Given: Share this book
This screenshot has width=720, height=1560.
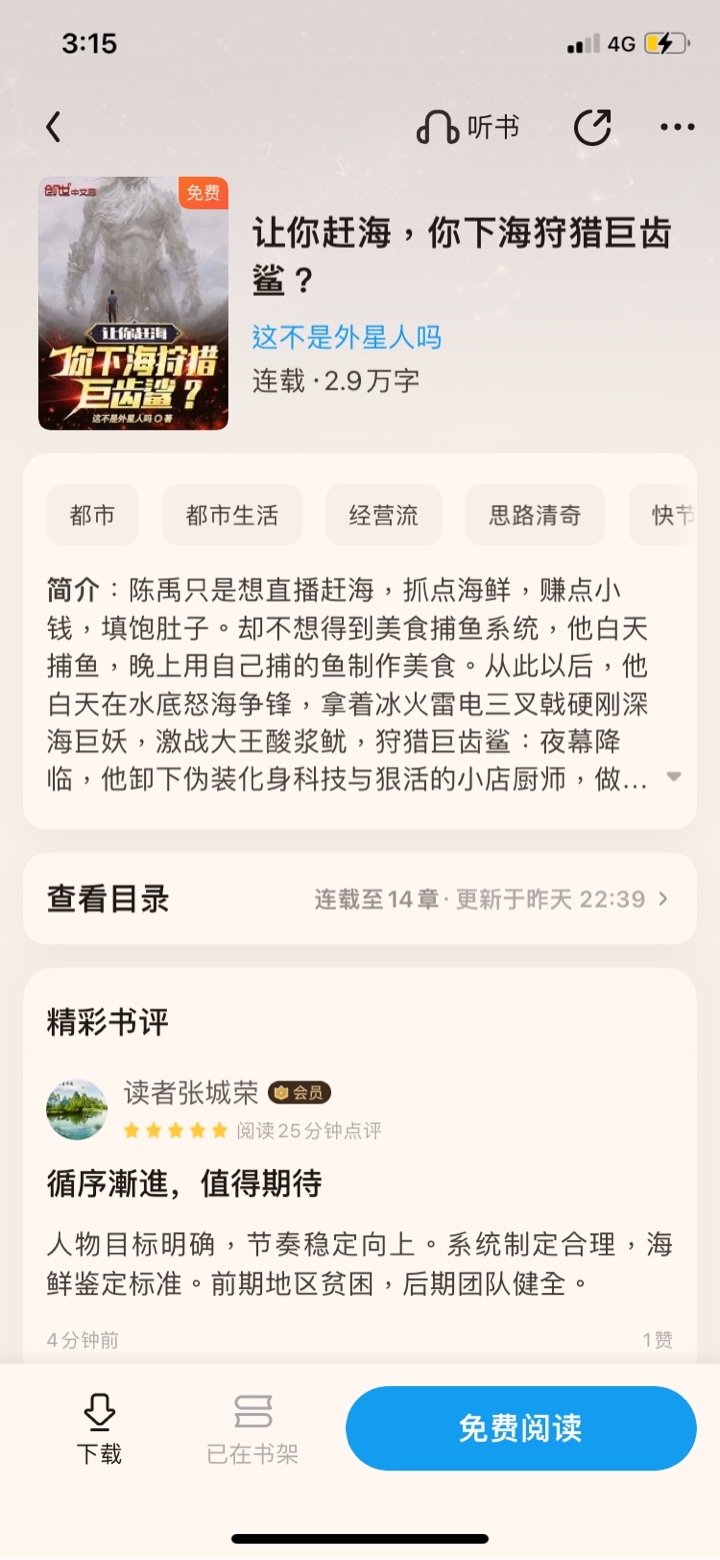Looking at the screenshot, I should 592,128.
